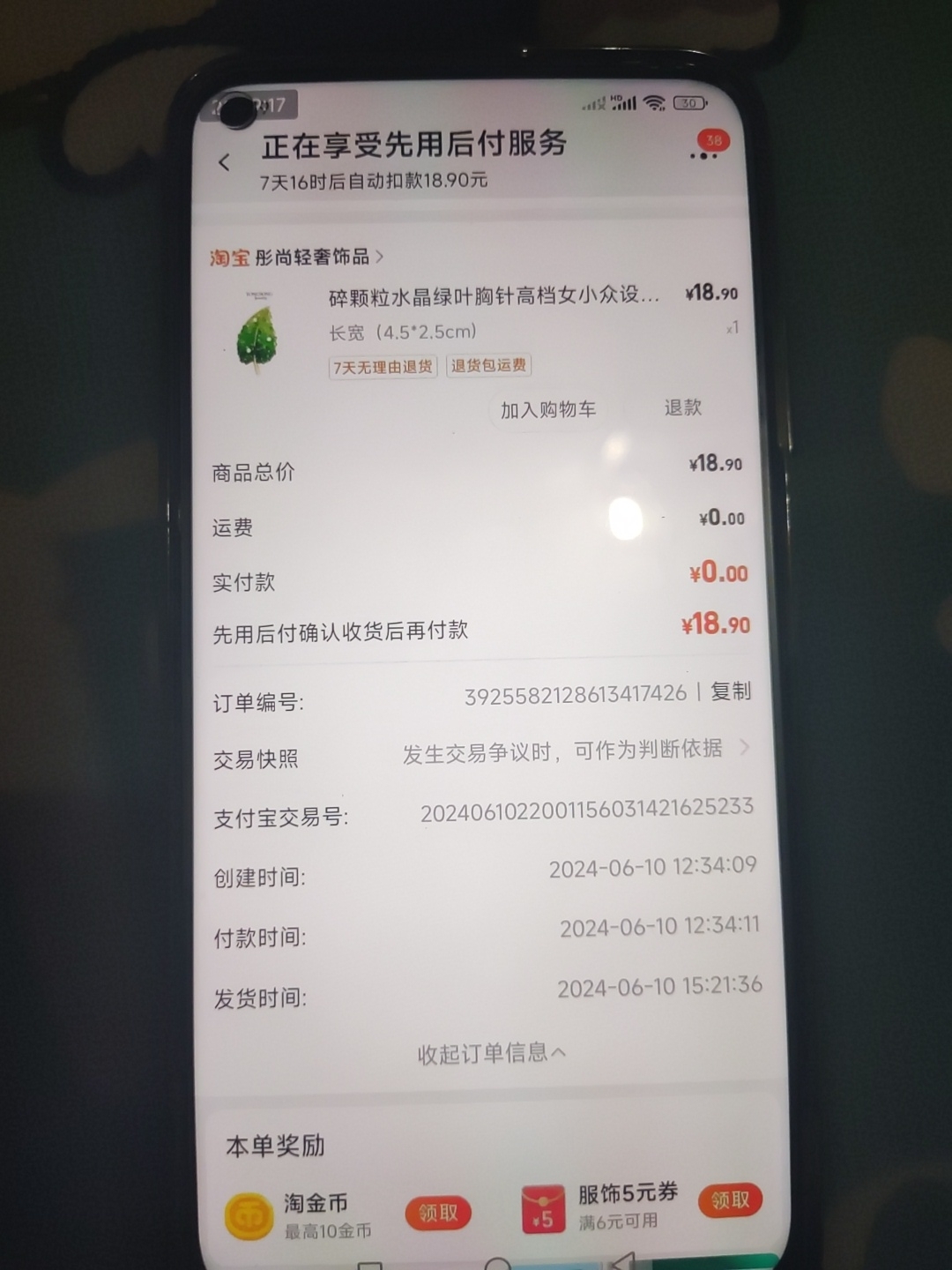This screenshot has height=1270, width=952.
Task: Copy the order number with 复制
Action: (731, 691)
